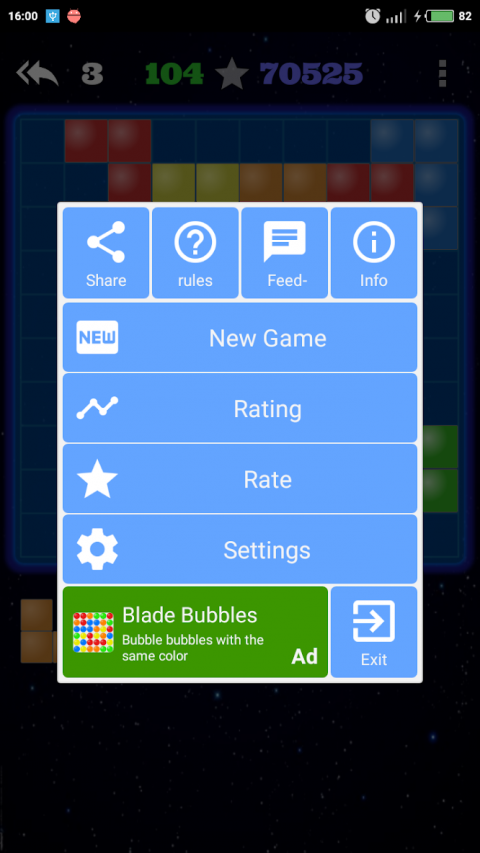480x853 pixels.
Task: Open the Info panel
Action: 374,252
